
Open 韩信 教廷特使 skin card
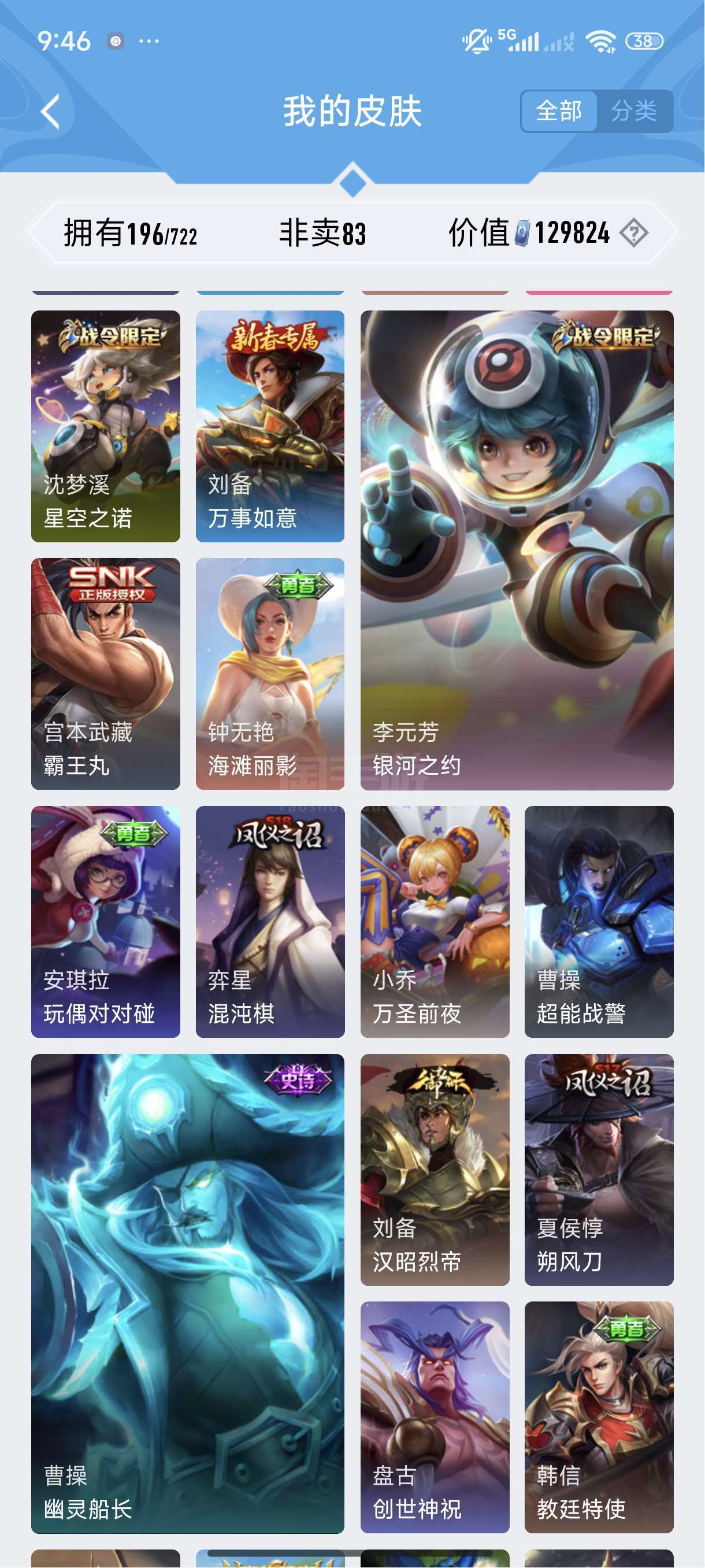(x=599, y=1417)
